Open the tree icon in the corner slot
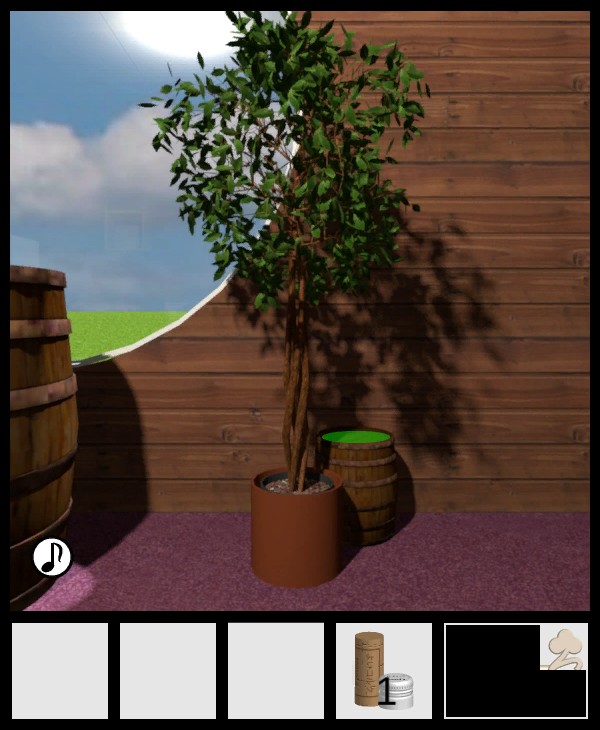Image resolution: width=600 pixels, height=730 pixels. [564, 647]
